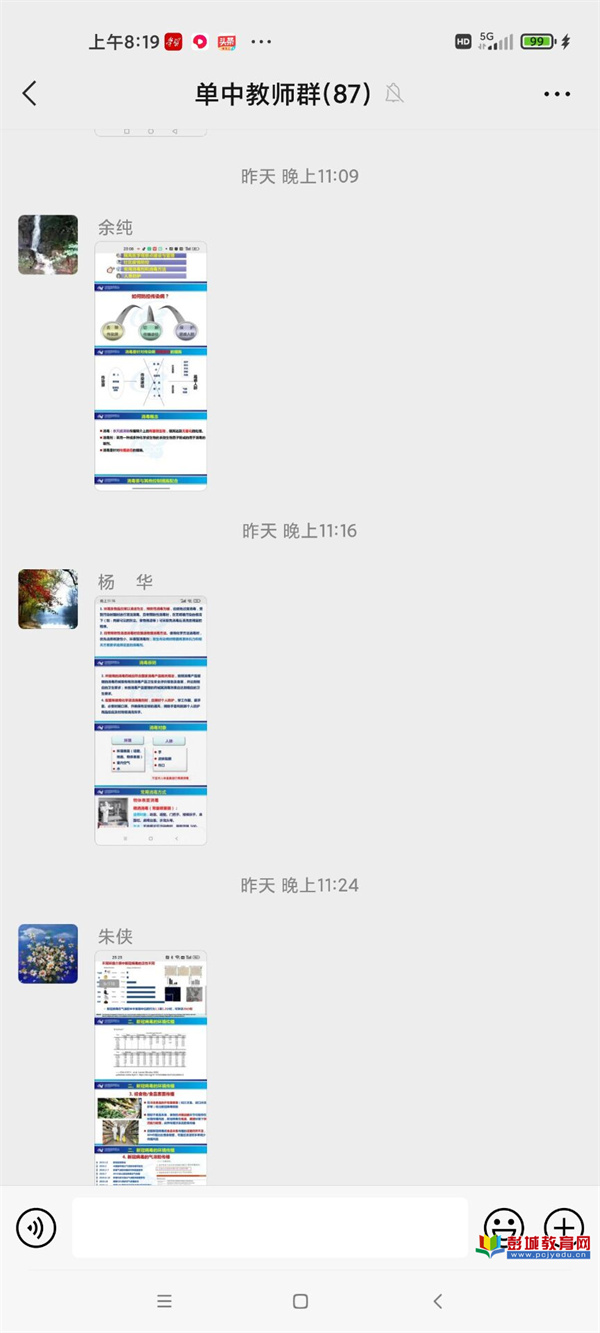Screen dimensions: 600x1333
Task: Open the image sent by 朱侠
Action: (x=151, y=1067)
